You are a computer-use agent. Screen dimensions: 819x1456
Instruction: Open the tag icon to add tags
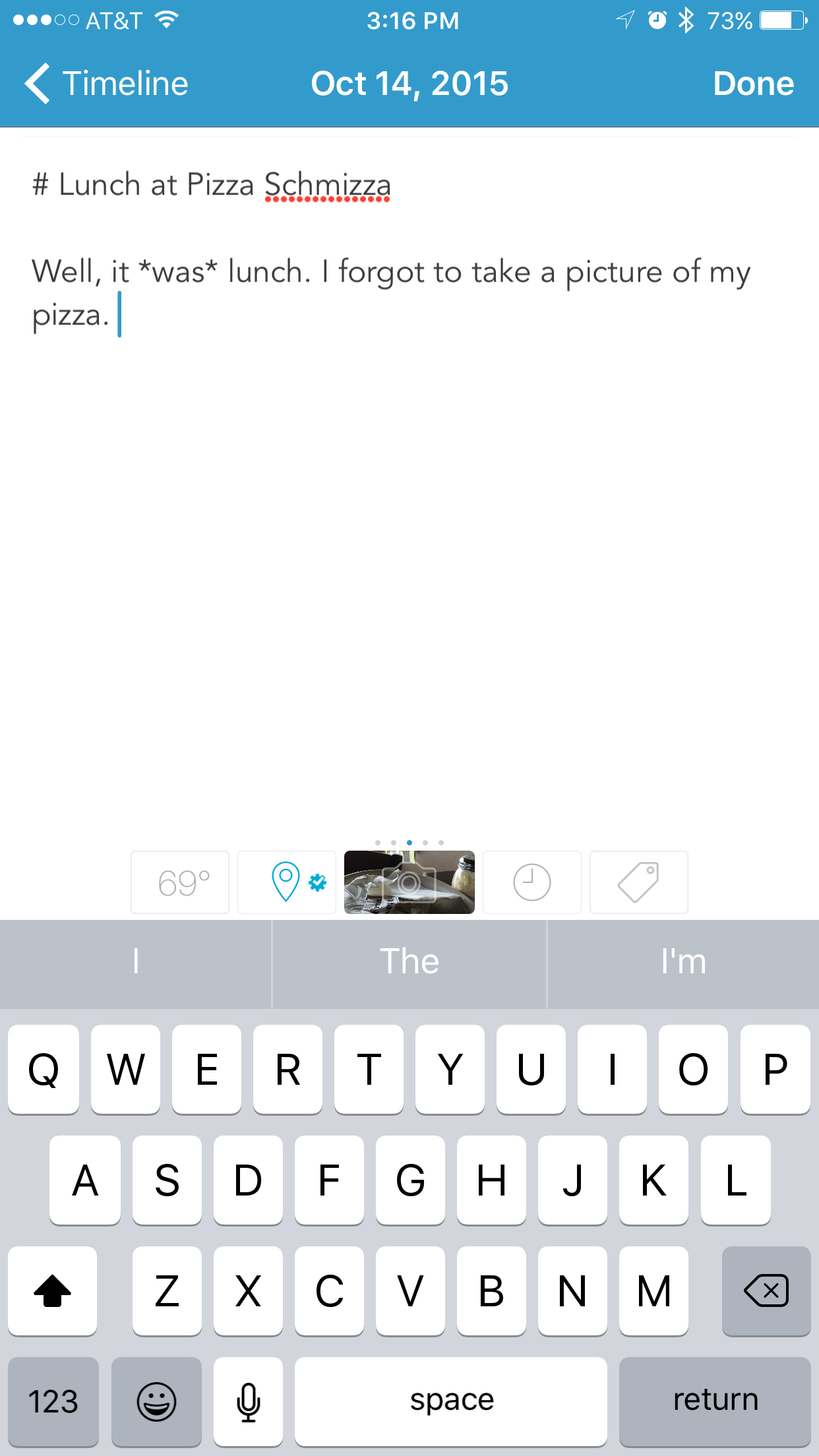click(x=638, y=882)
